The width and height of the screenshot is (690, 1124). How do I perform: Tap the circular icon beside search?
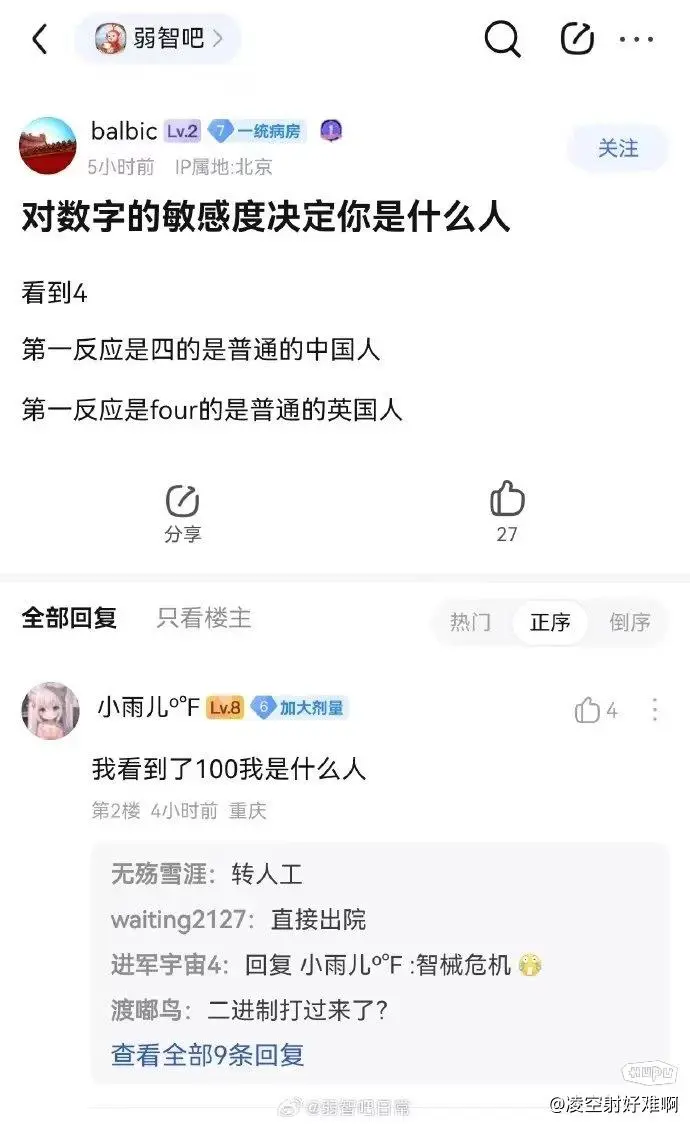click(x=577, y=39)
